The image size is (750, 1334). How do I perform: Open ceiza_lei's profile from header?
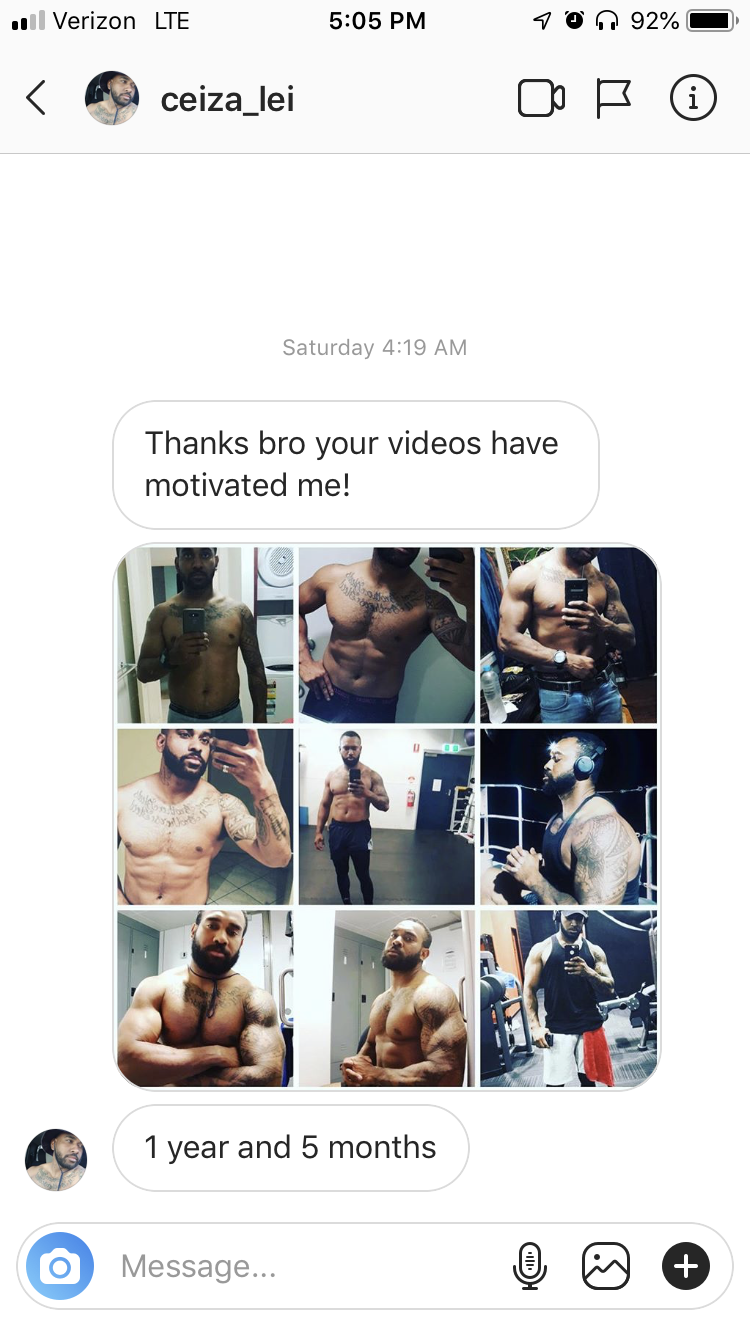coord(227,99)
